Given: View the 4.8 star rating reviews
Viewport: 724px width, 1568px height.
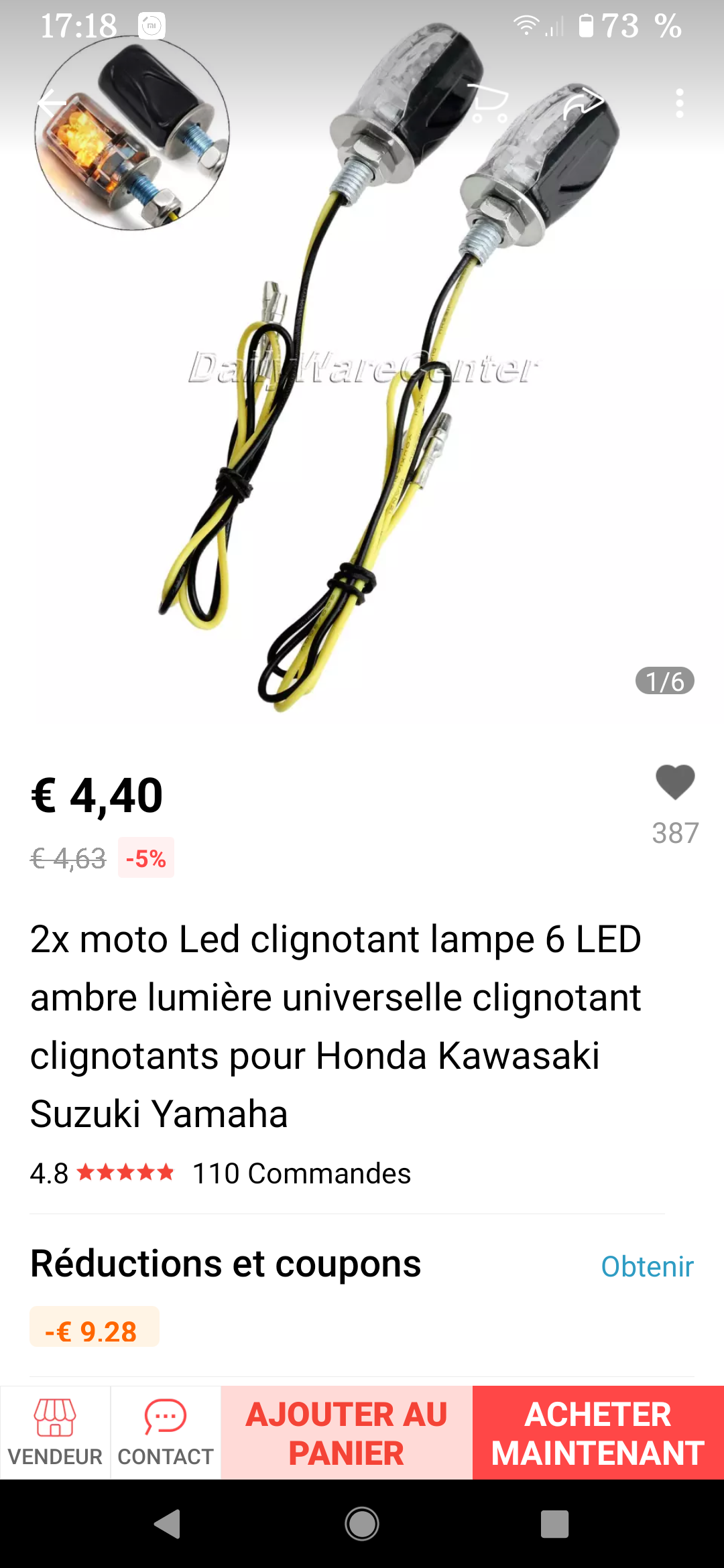Looking at the screenshot, I should 102,1173.
